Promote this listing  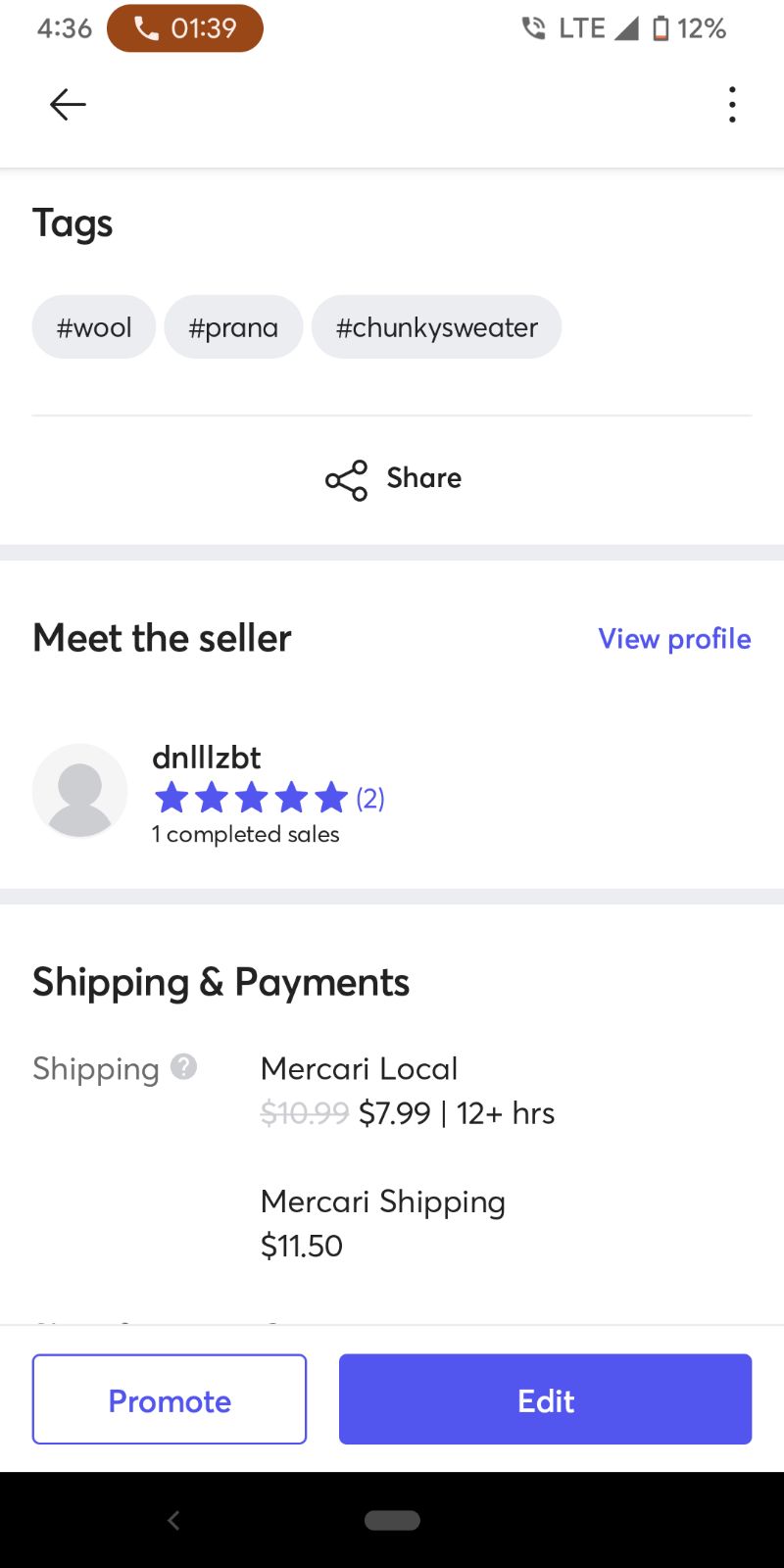(170, 1399)
